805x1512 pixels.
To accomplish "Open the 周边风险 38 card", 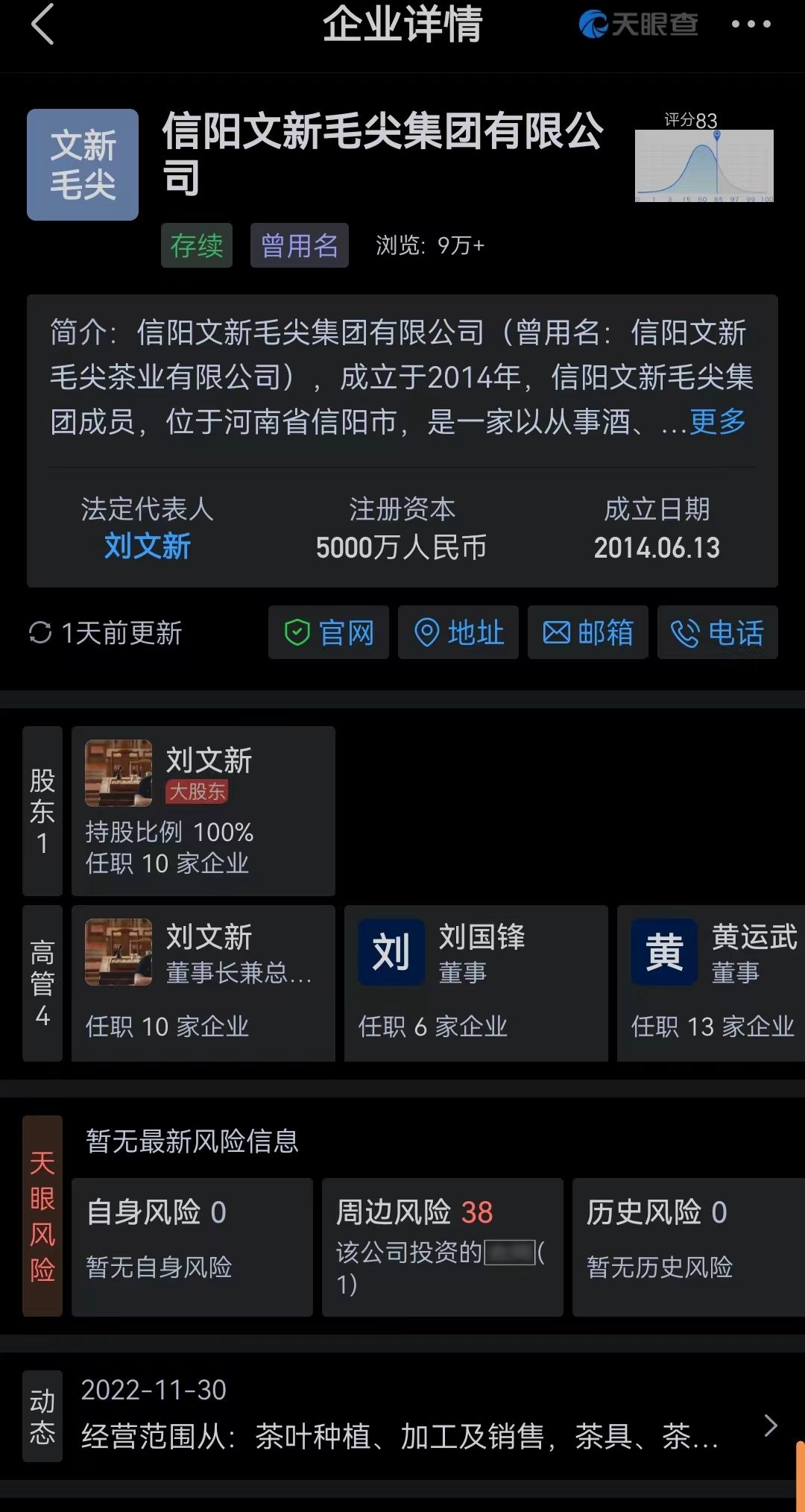I will pyautogui.click(x=442, y=1247).
